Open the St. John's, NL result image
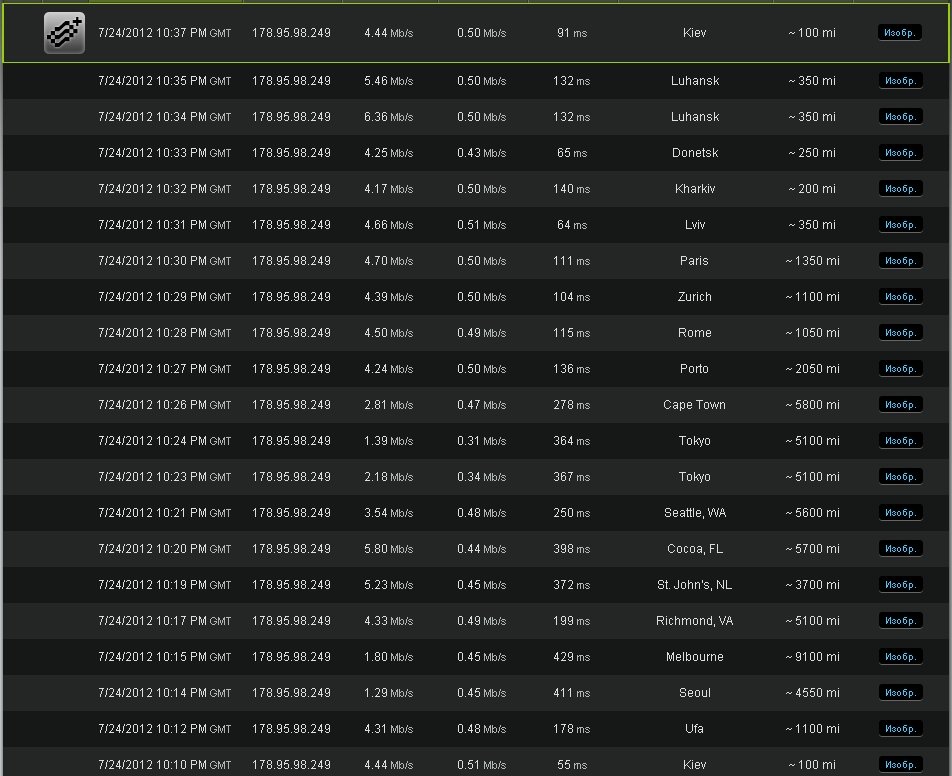 pos(900,584)
